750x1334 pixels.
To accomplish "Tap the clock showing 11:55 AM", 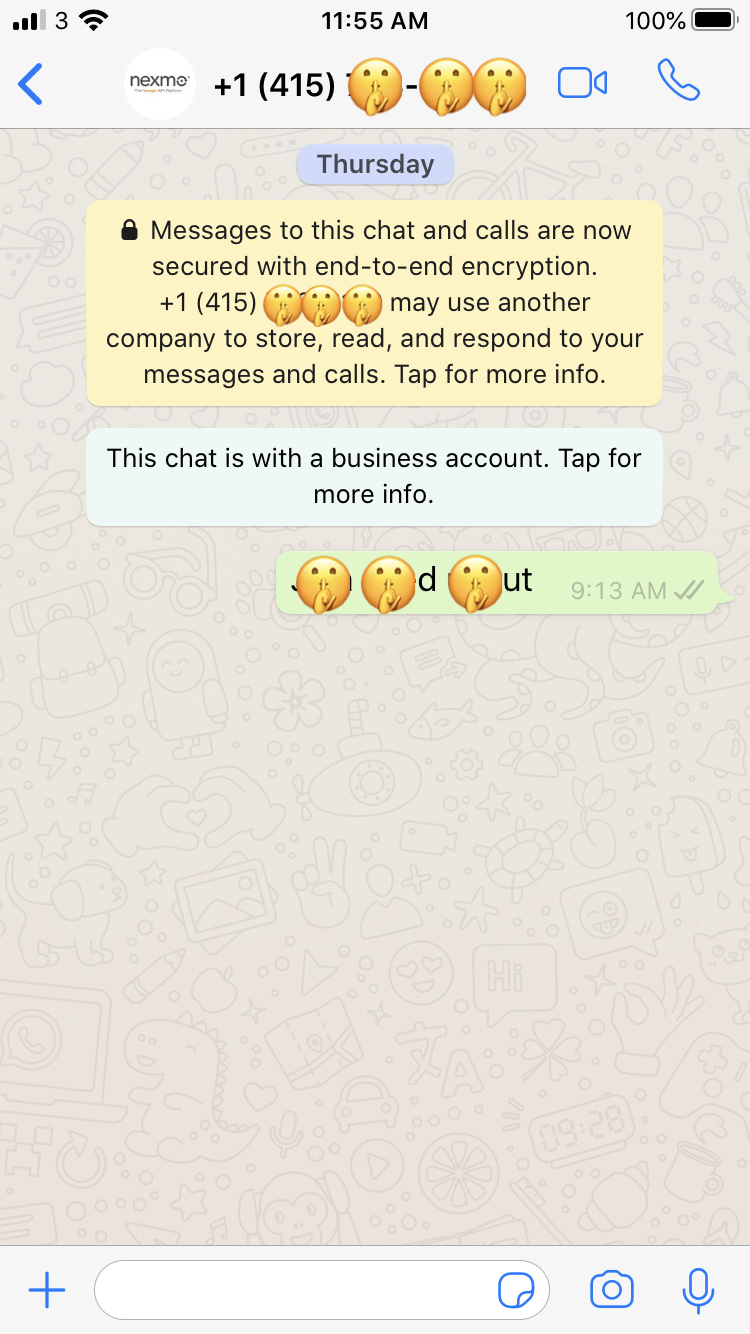I will pyautogui.click(x=375, y=20).
